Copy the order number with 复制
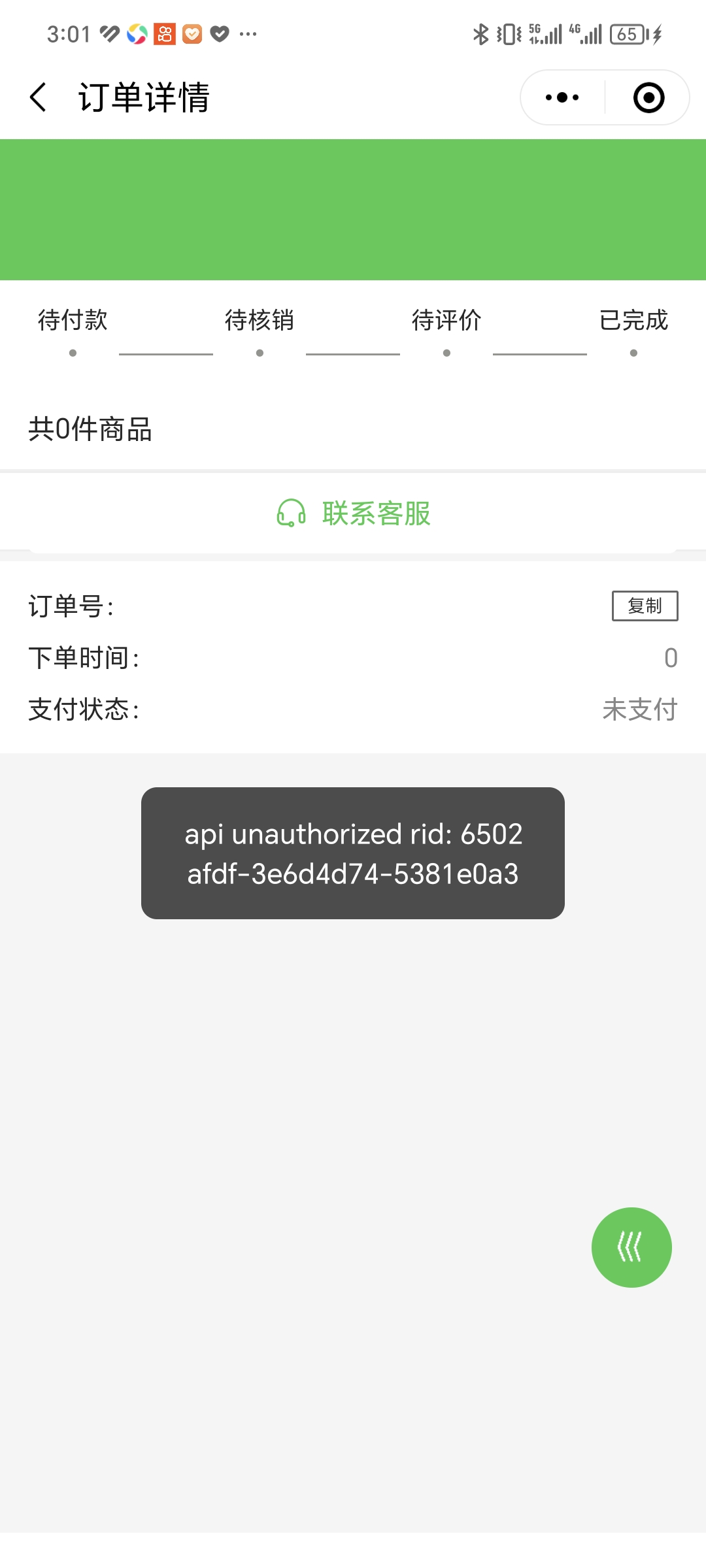The height and width of the screenshot is (1568, 706). pyautogui.click(x=645, y=606)
